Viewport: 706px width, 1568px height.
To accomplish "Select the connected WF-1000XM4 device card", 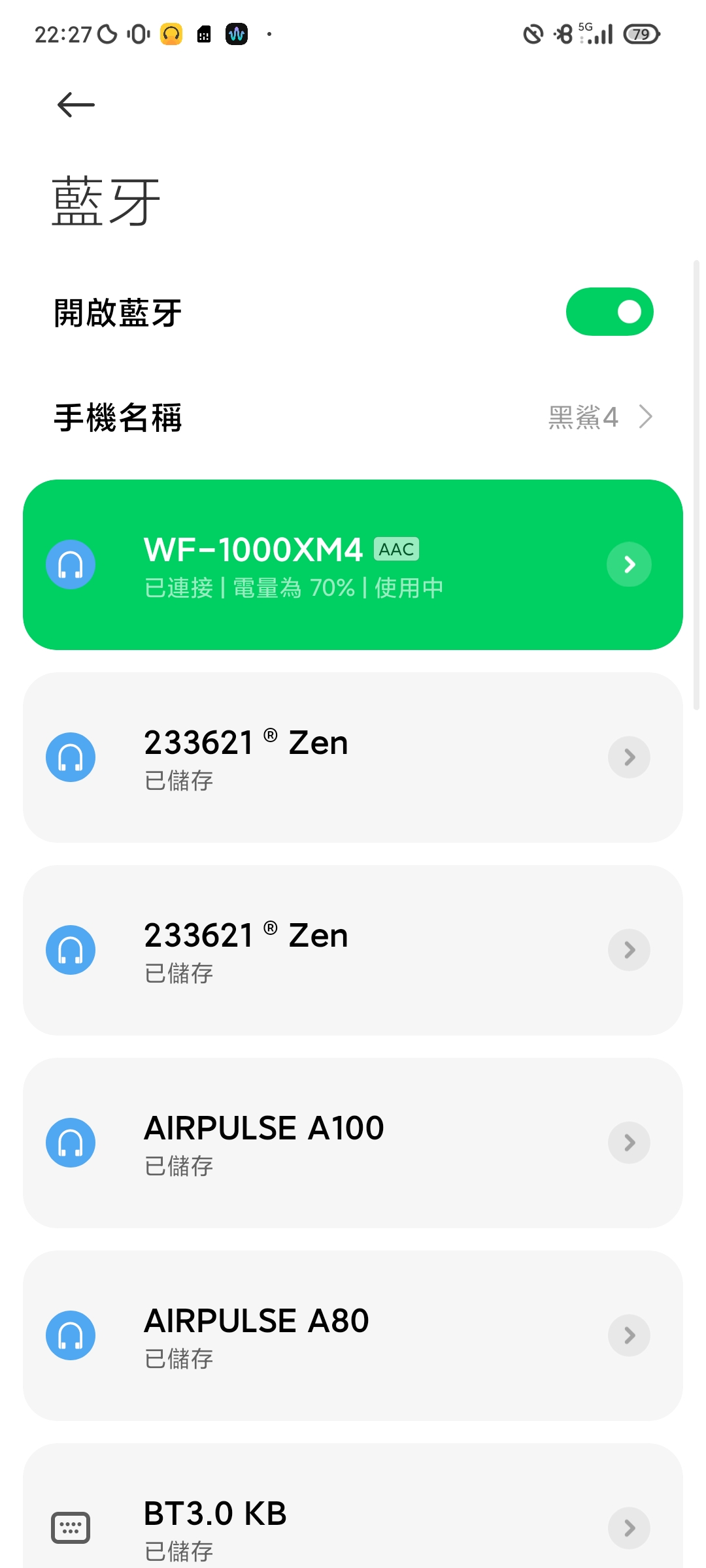I will pos(353,564).
